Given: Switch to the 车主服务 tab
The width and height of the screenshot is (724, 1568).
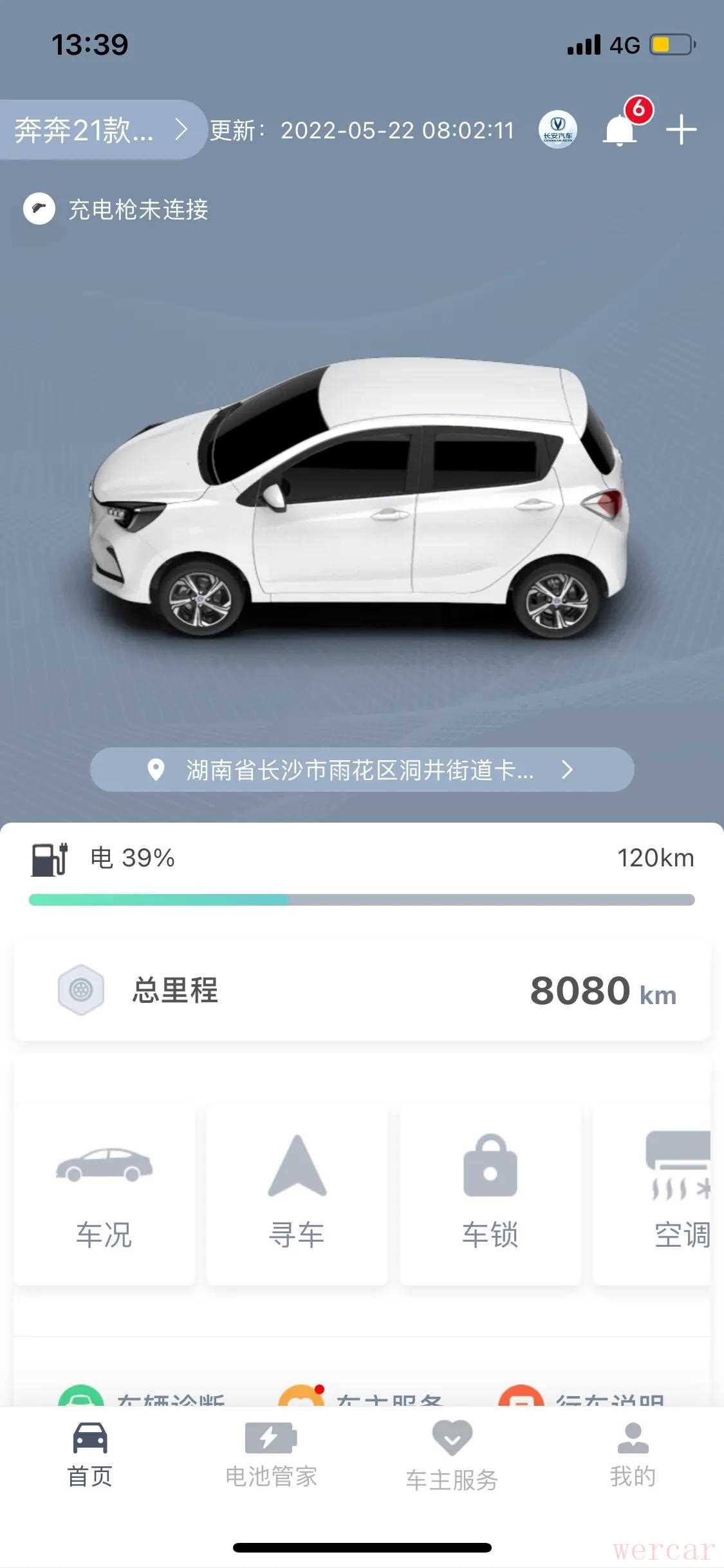Looking at the screenshot, I should pyautogui.click(x=452, y=1456).
